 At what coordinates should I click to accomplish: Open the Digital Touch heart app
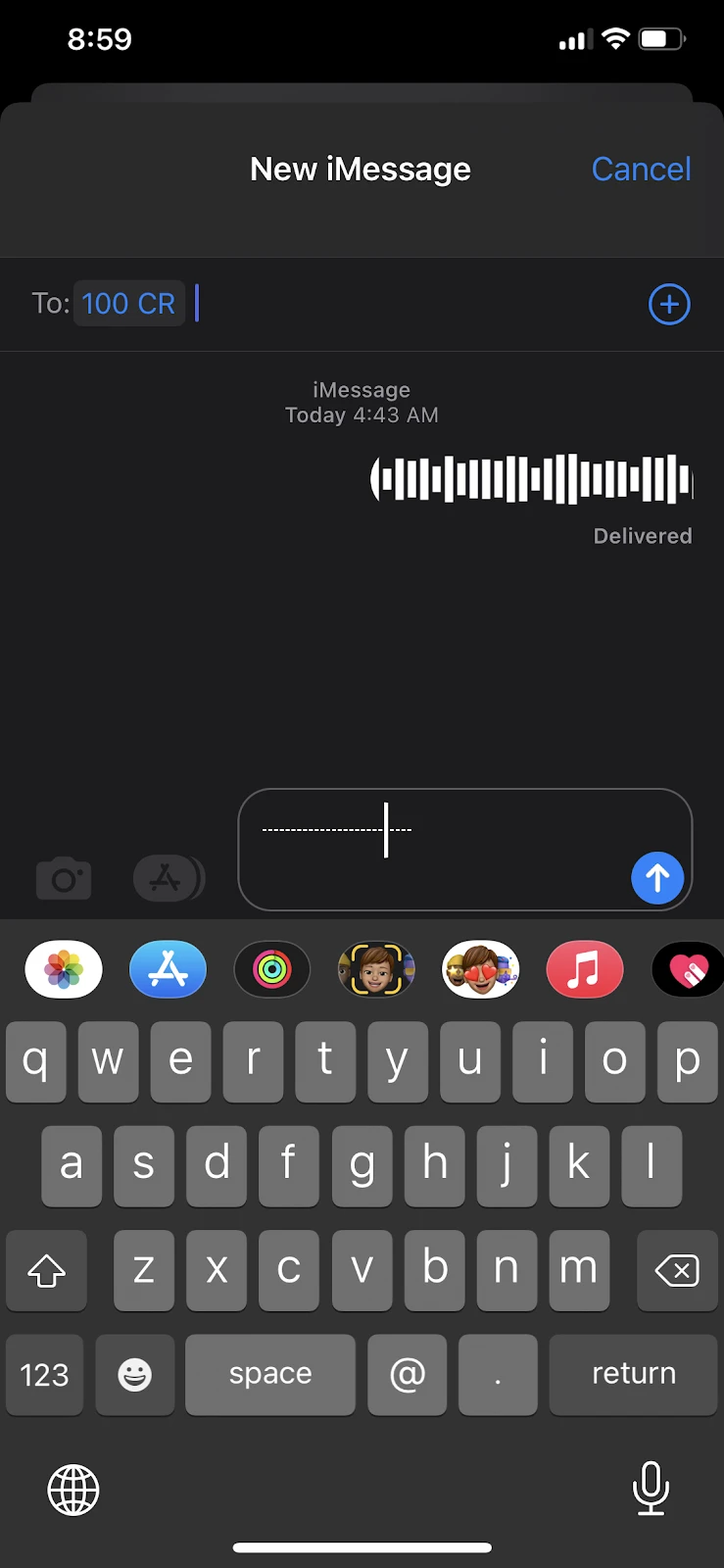click(688, 969)
